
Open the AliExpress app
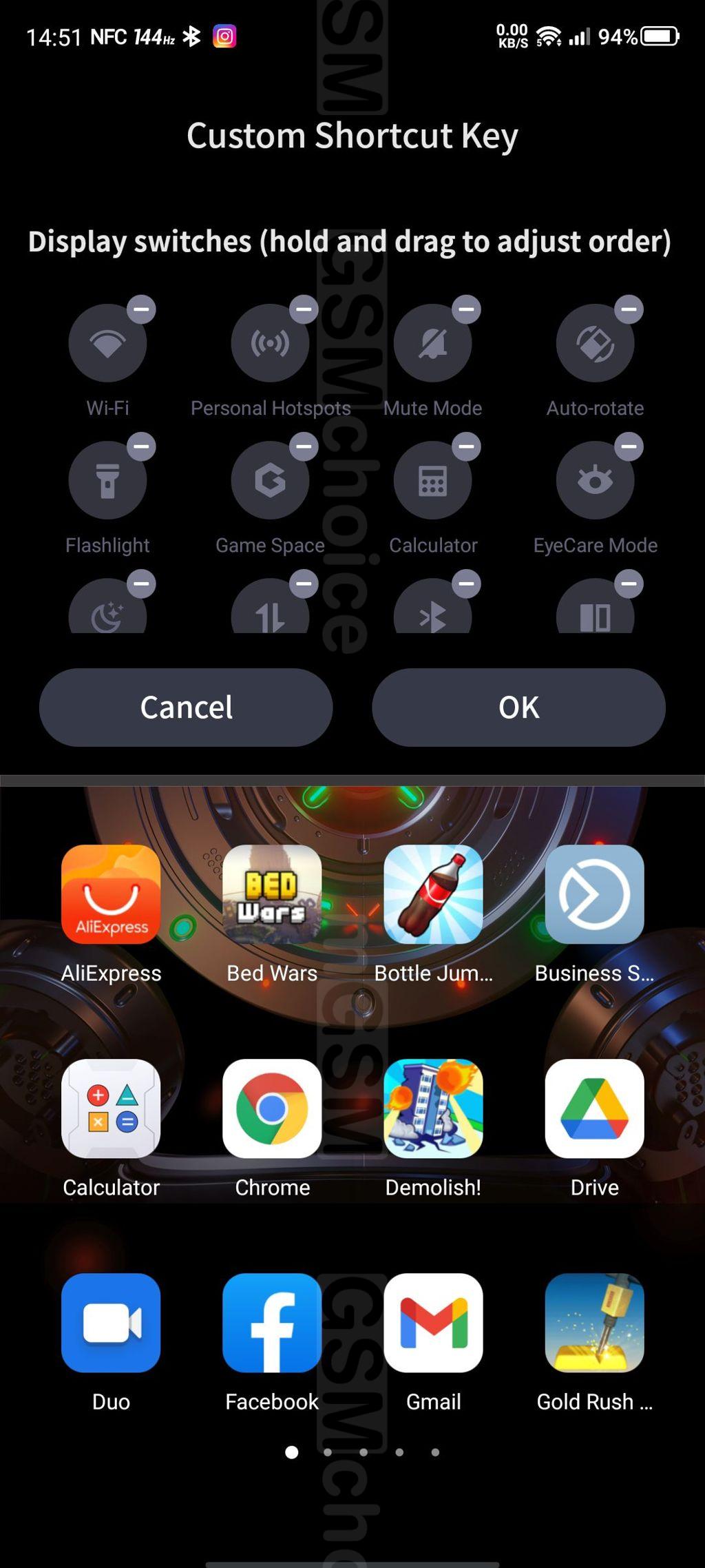[111, 894]
